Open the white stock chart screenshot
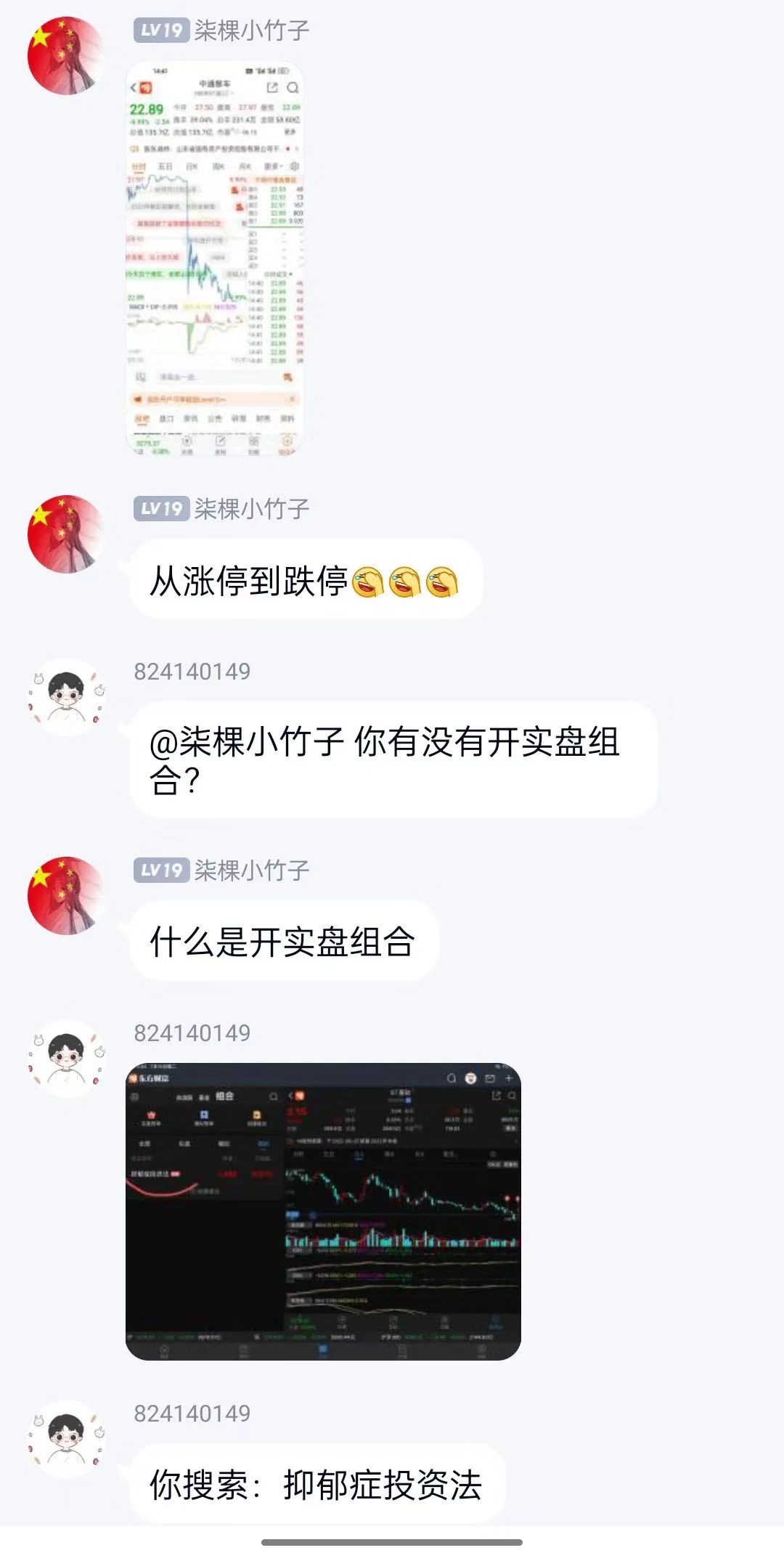 tap(215, 258)
